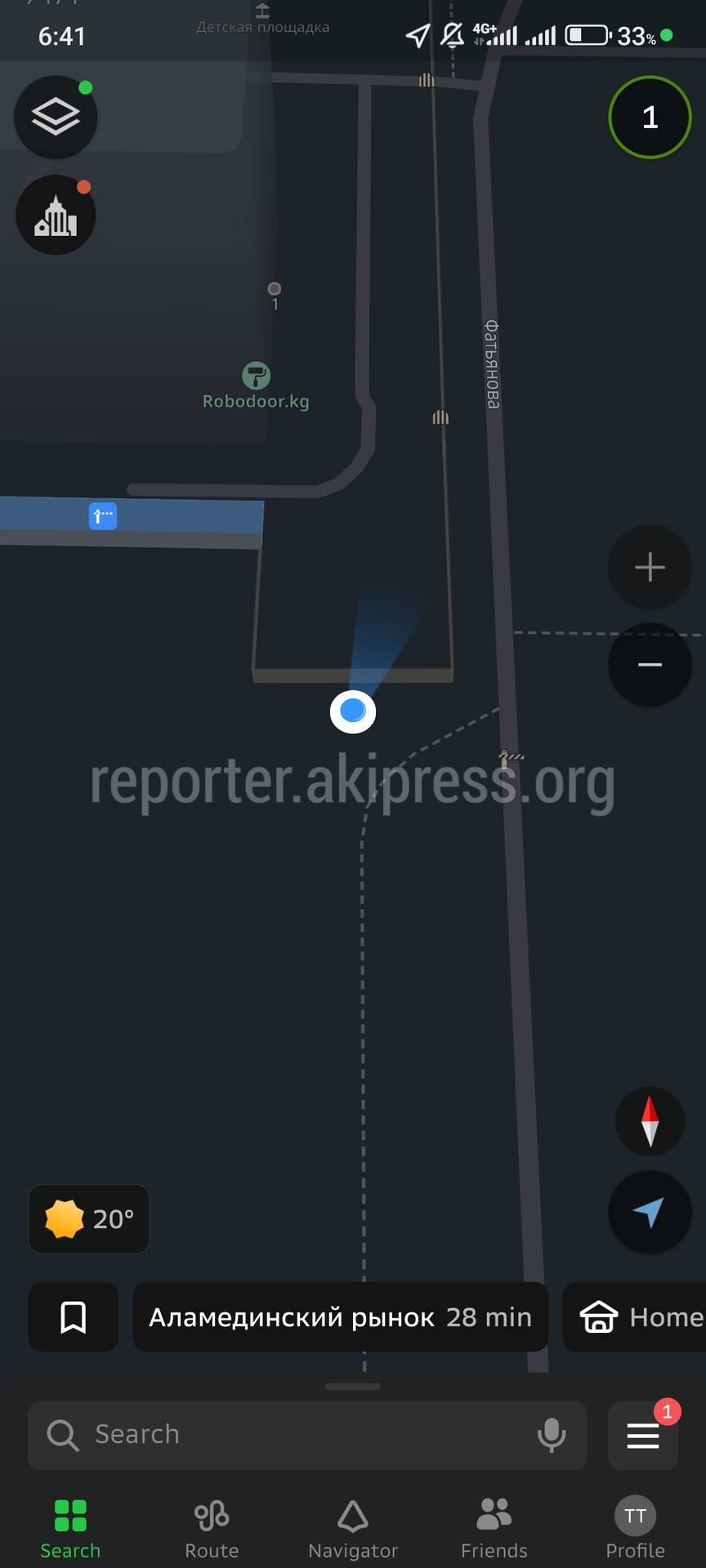The image size is (706, 1568).
Task: Open the city buildings icon button
Action: click(x=56, y=216)
